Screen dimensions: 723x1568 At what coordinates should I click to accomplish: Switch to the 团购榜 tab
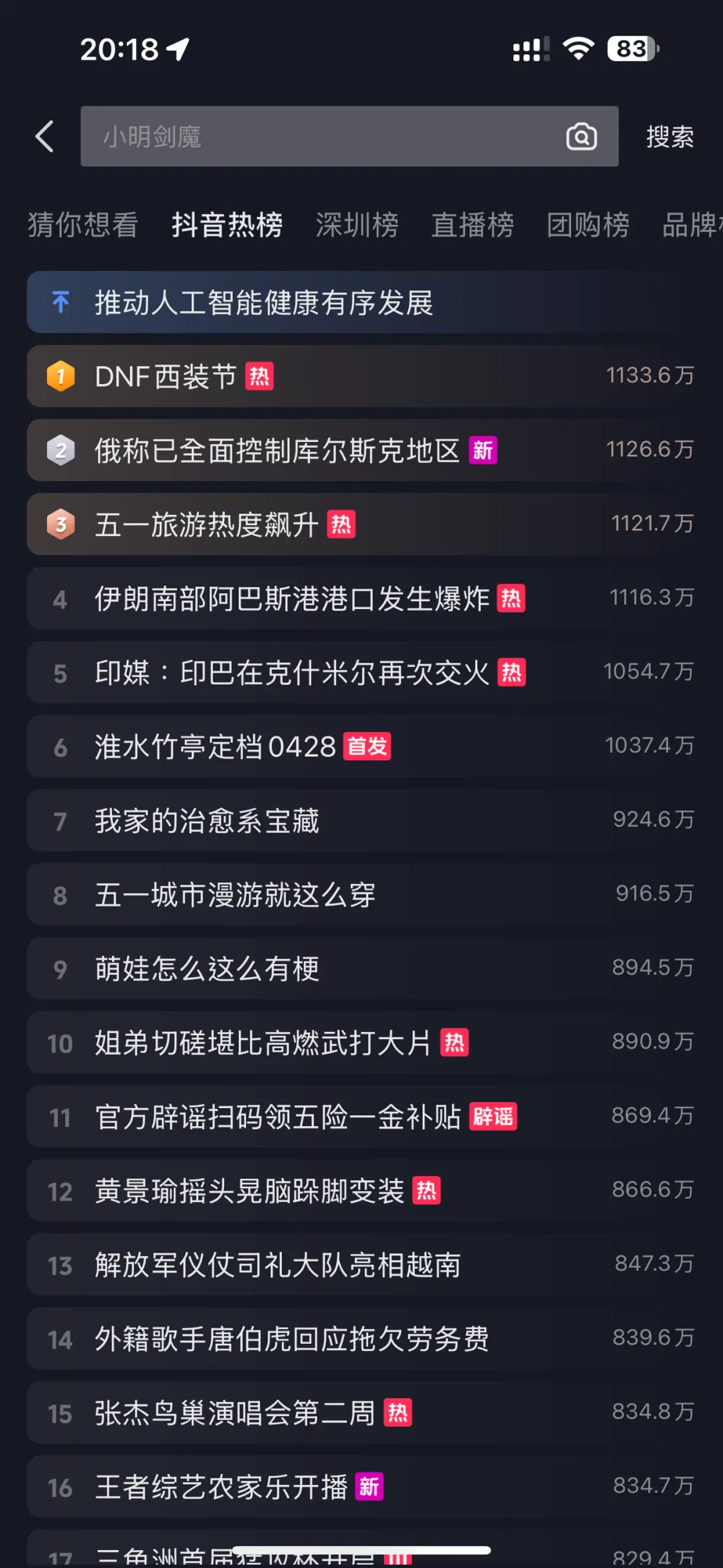[x=588, y=225]
